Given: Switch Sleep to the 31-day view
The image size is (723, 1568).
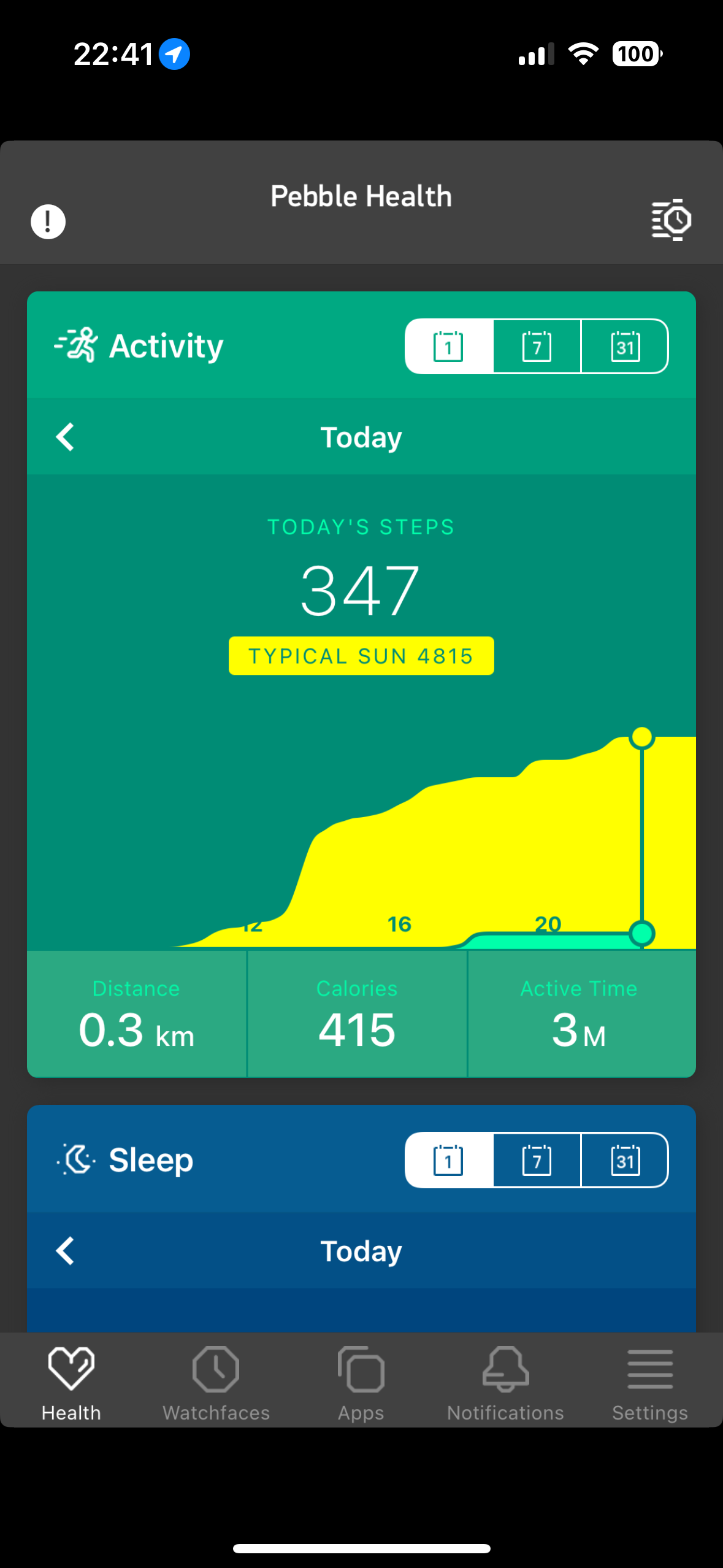Looking at the screenshot, I should coord(625,1160).
